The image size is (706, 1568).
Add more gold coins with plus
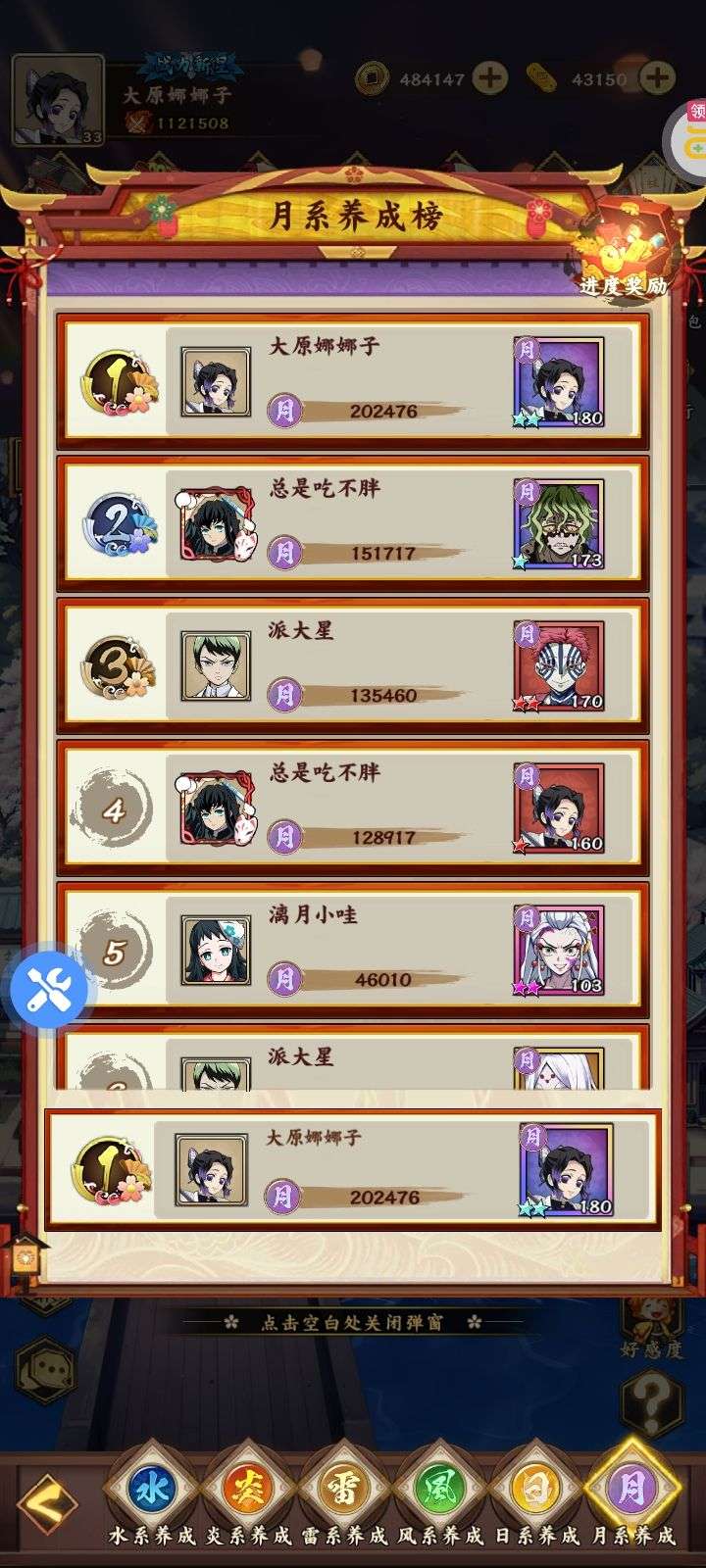coord(490,78)
